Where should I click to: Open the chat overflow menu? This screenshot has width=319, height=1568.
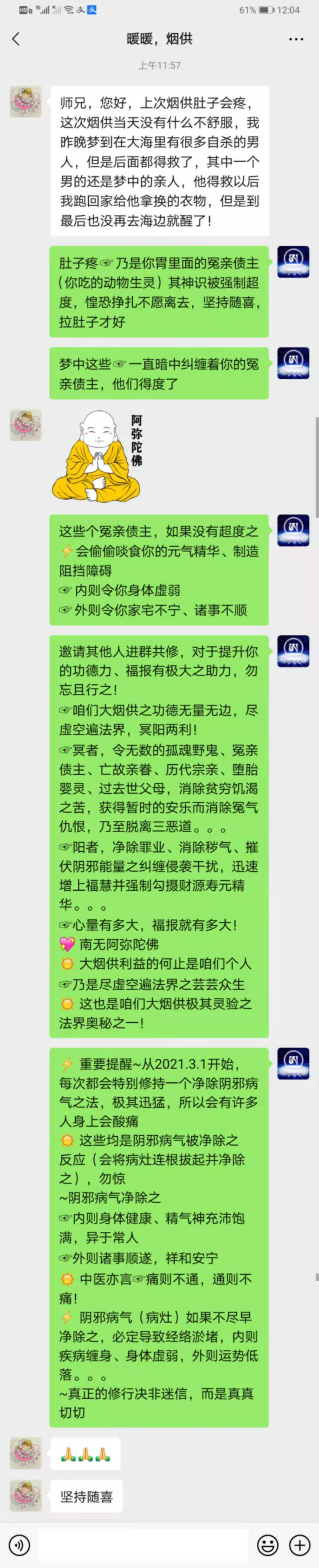296,39
